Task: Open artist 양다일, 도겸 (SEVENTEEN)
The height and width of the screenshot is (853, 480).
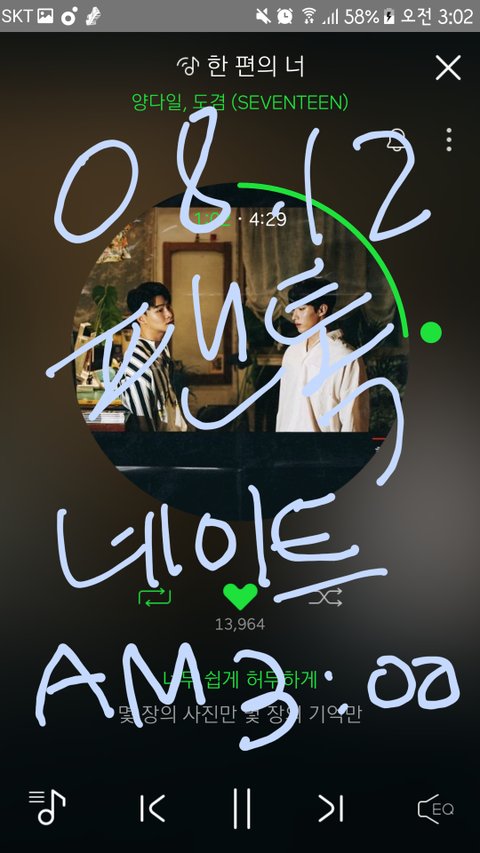Action: (x=240, y=102)
